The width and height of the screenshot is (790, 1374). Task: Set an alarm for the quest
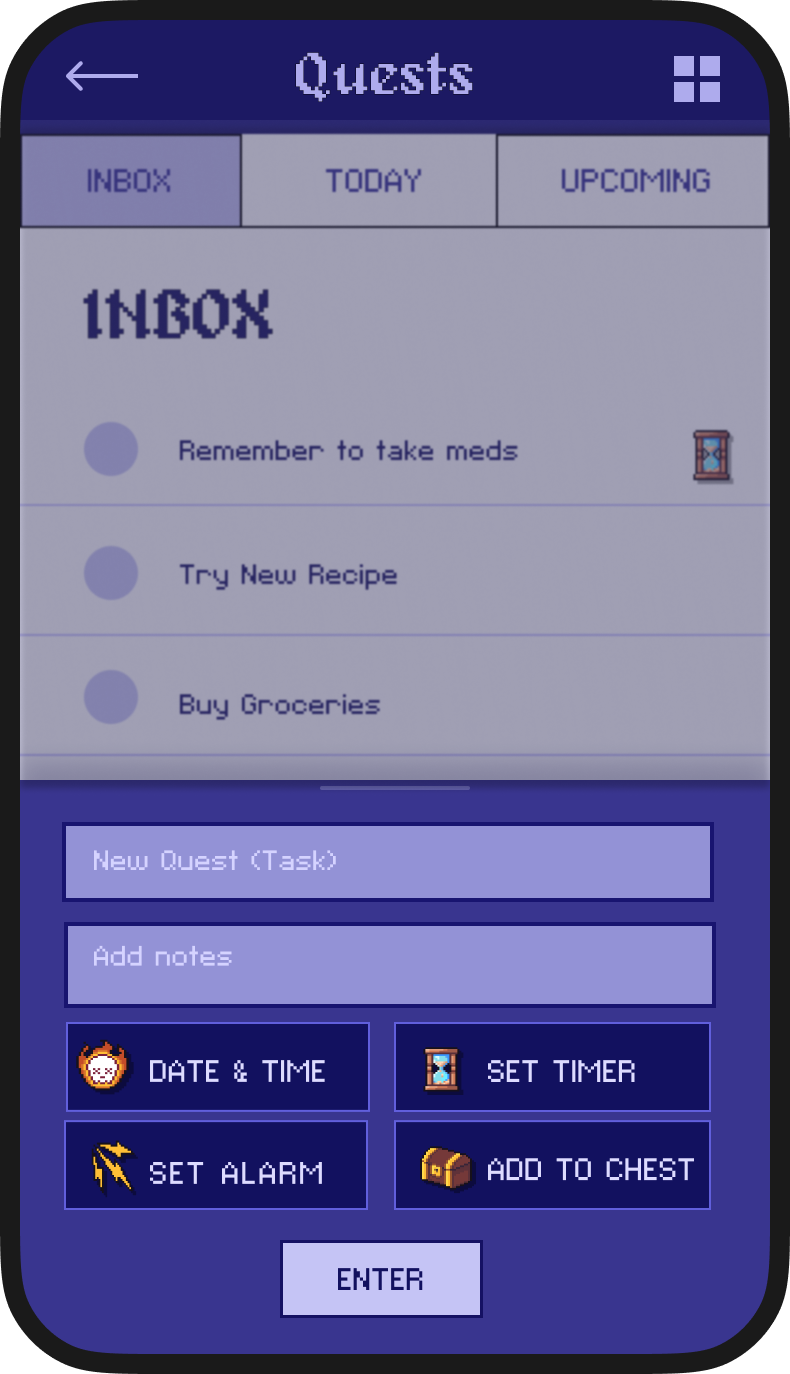click(216, 1166)
